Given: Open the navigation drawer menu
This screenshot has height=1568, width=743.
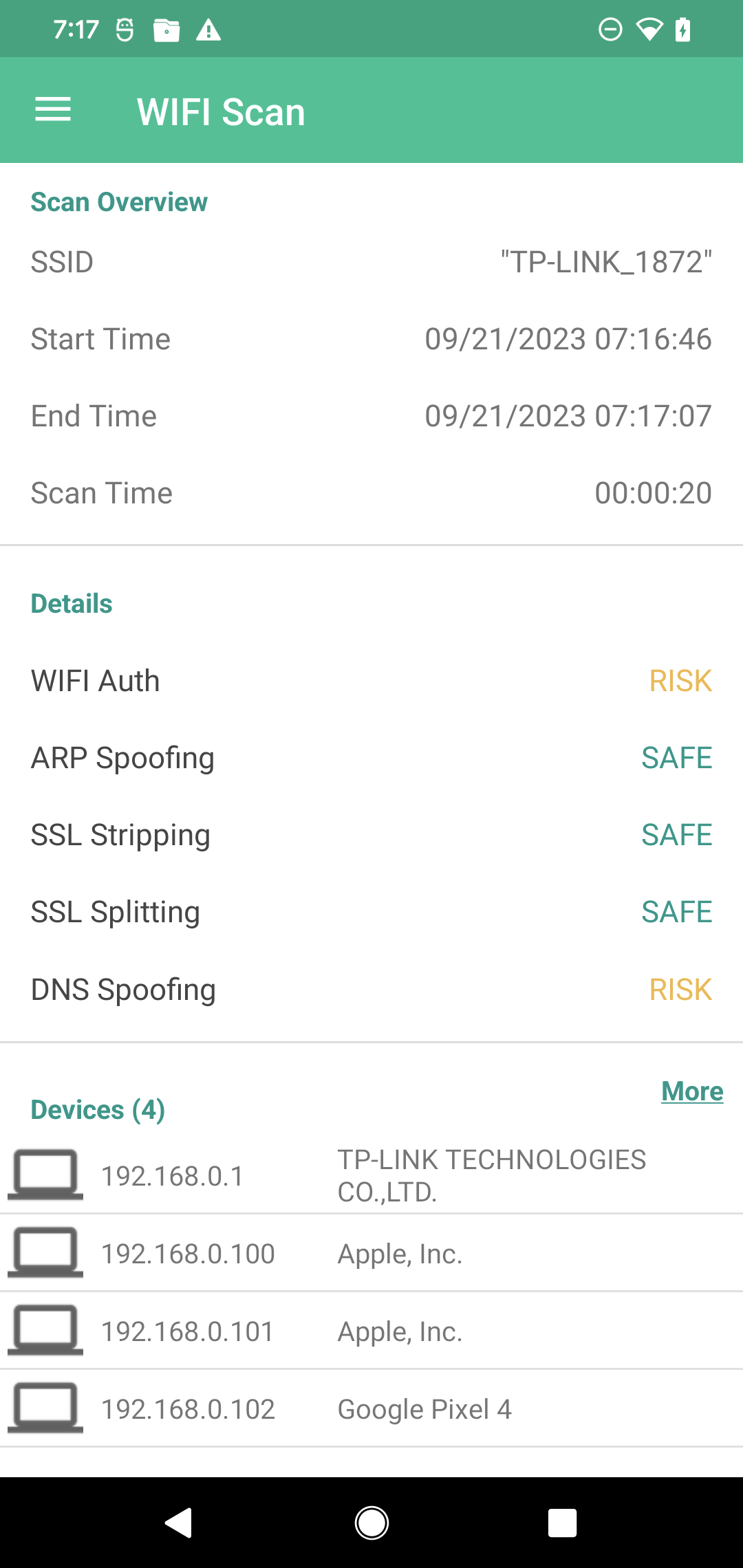Looking at the screenshot, I should pyautogui.click(x=53, y=110).
